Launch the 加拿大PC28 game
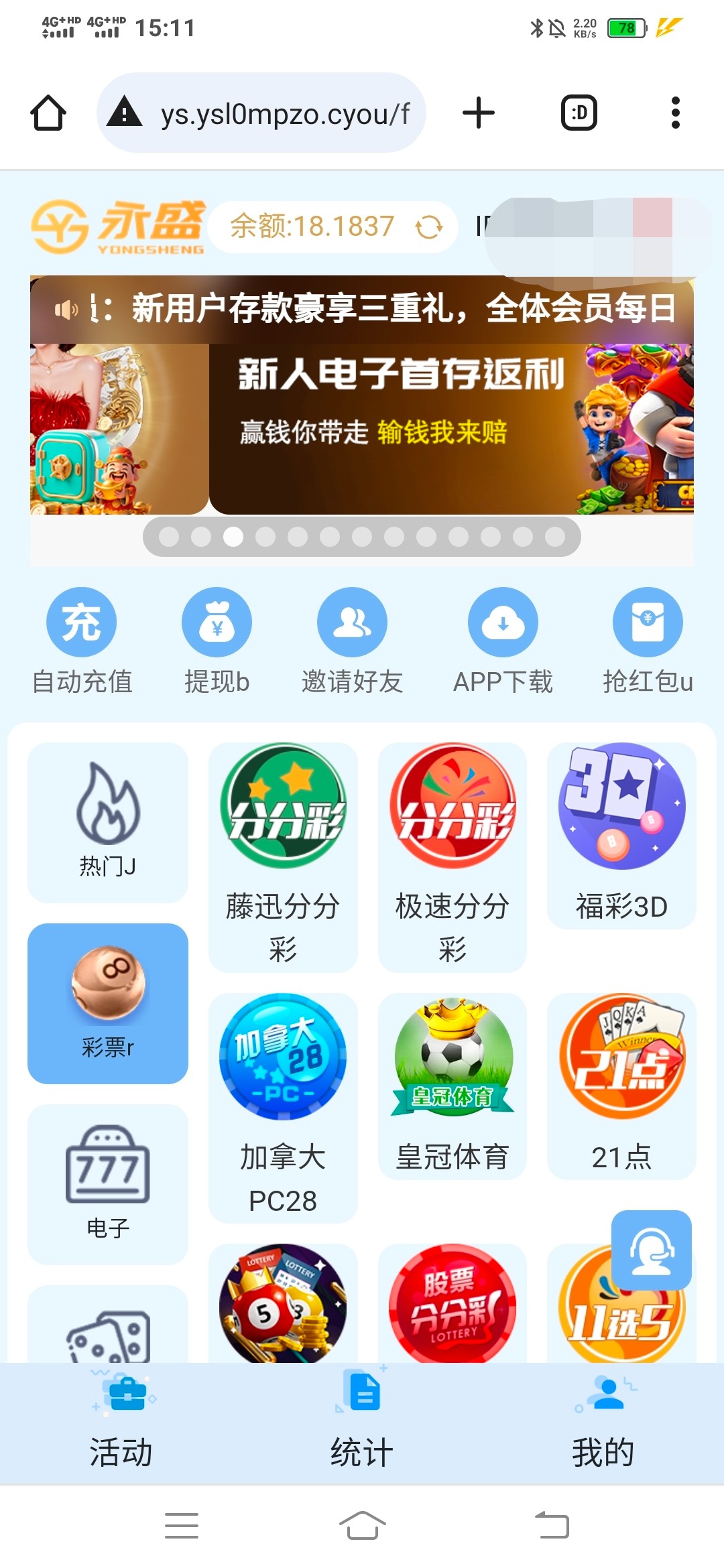The width and height of the screenshot is (724, 1568). click(283, 1107)
